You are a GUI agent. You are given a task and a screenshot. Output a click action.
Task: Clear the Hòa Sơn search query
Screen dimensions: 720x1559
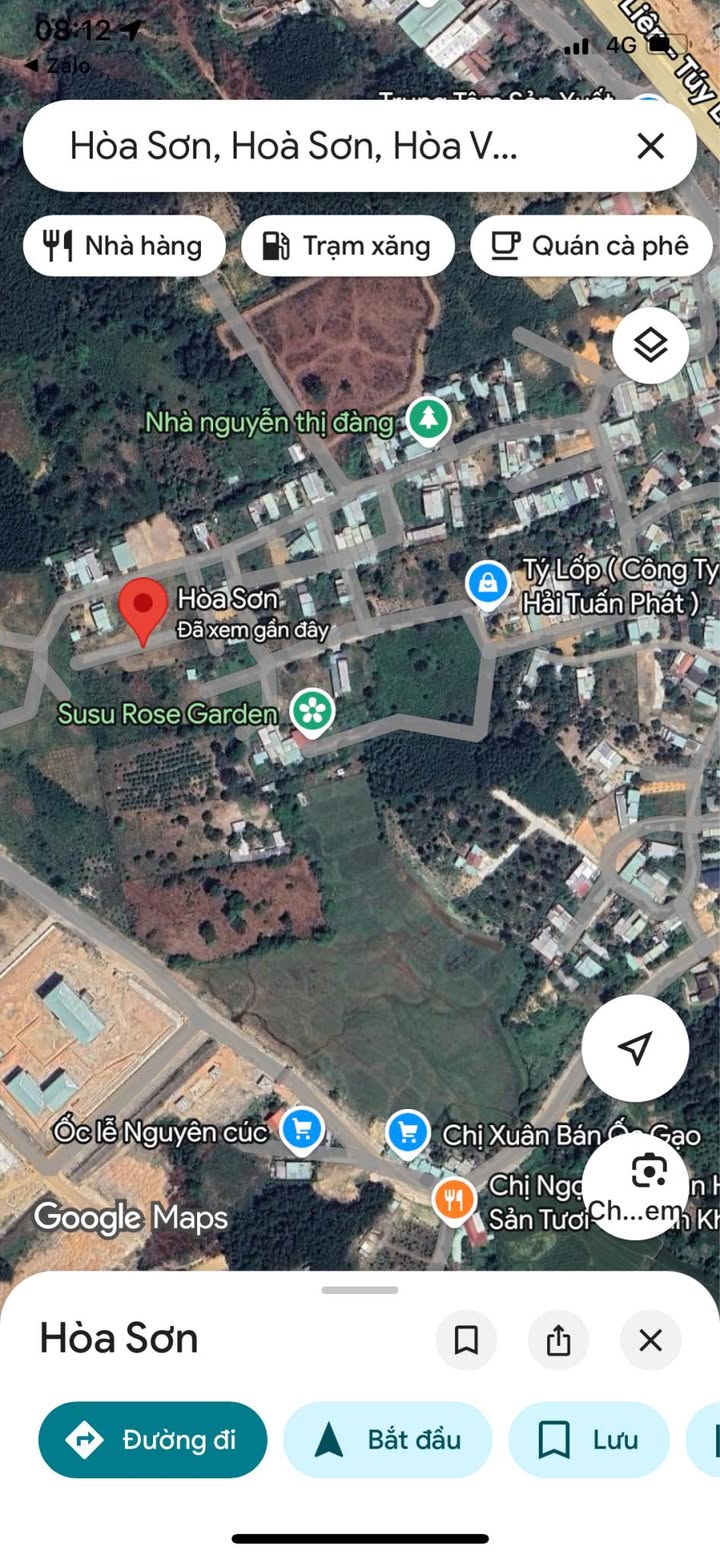click(x=650, y=147)
